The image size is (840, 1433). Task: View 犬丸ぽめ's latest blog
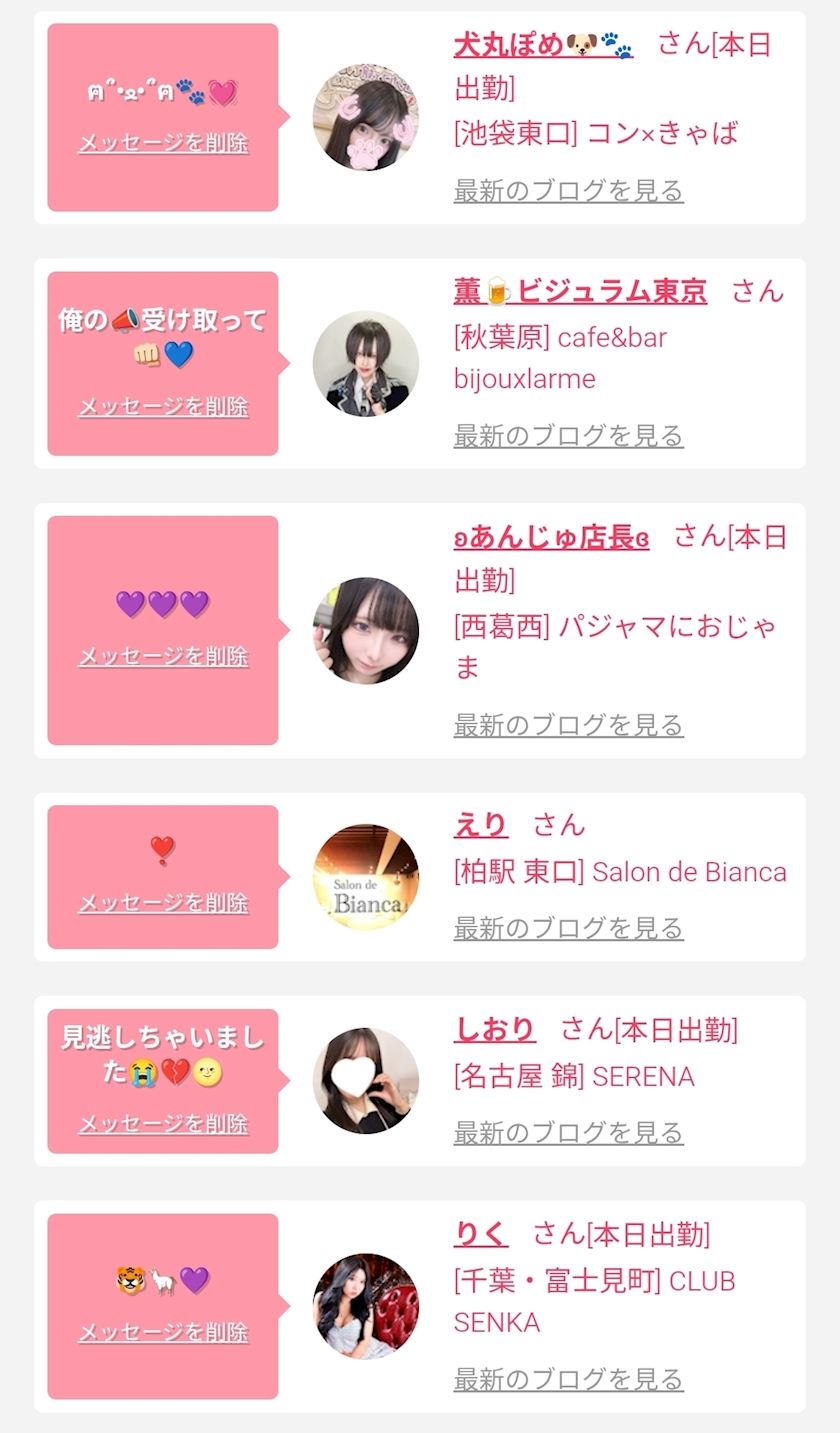coord(568,190)
